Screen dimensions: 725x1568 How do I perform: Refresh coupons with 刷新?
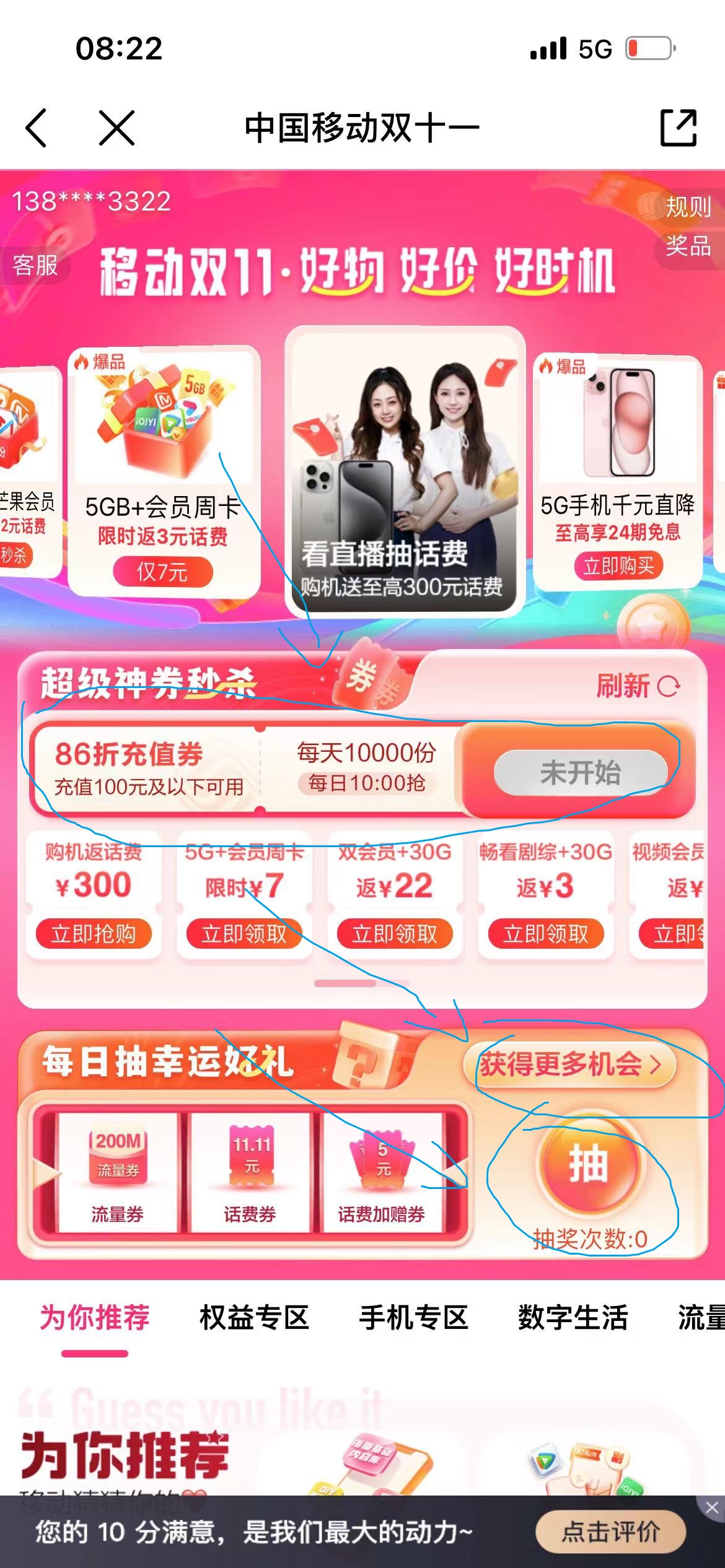click(638, 686)
